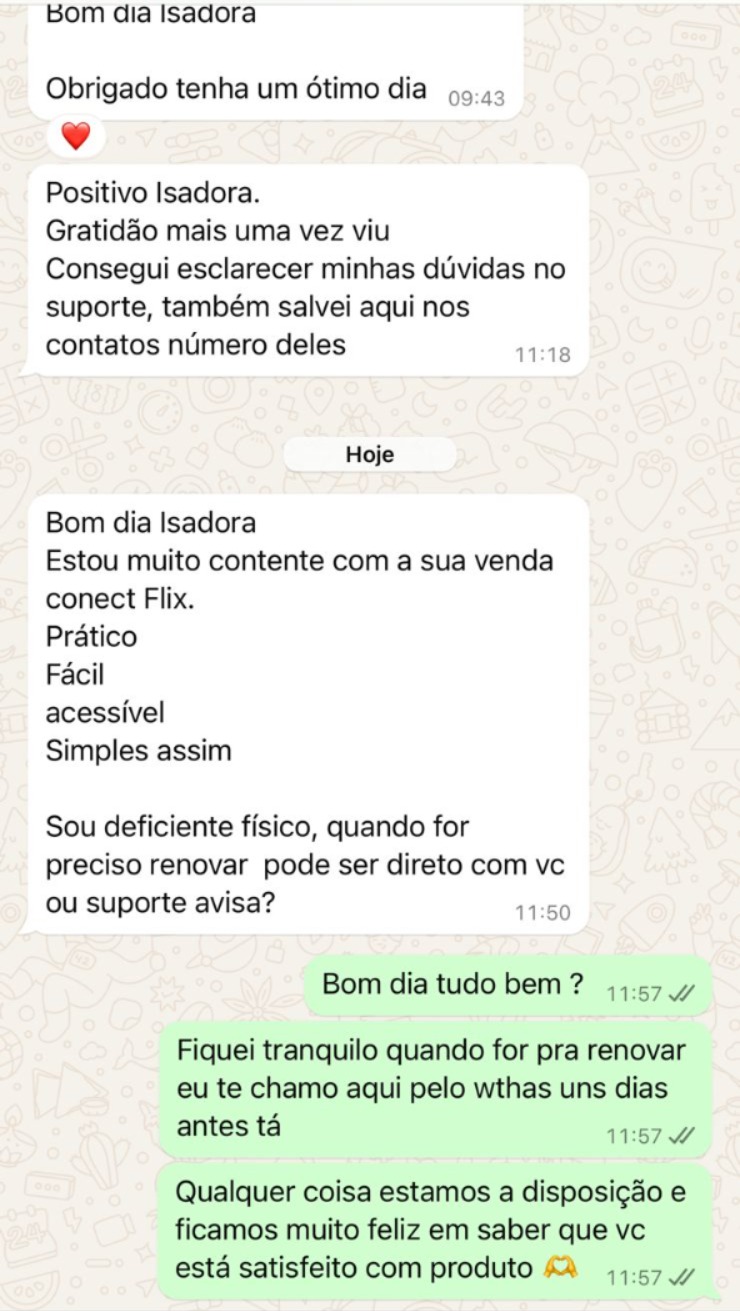Viewport: 740px width, 1311px height.
Task: Open the heart reaction under the 09:43 message
Action: [x=76, y=136]
